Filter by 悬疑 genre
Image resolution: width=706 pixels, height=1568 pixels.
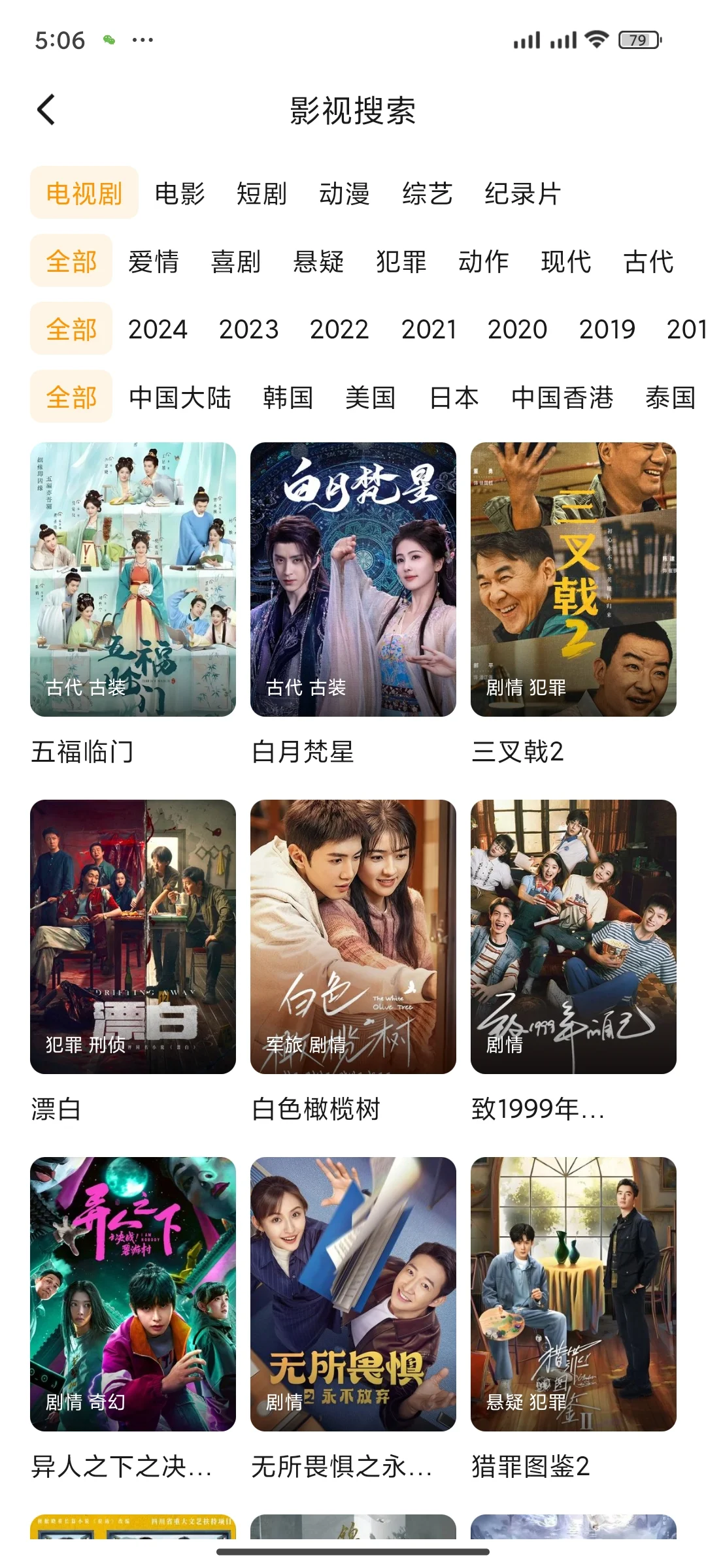click(318, 261)
